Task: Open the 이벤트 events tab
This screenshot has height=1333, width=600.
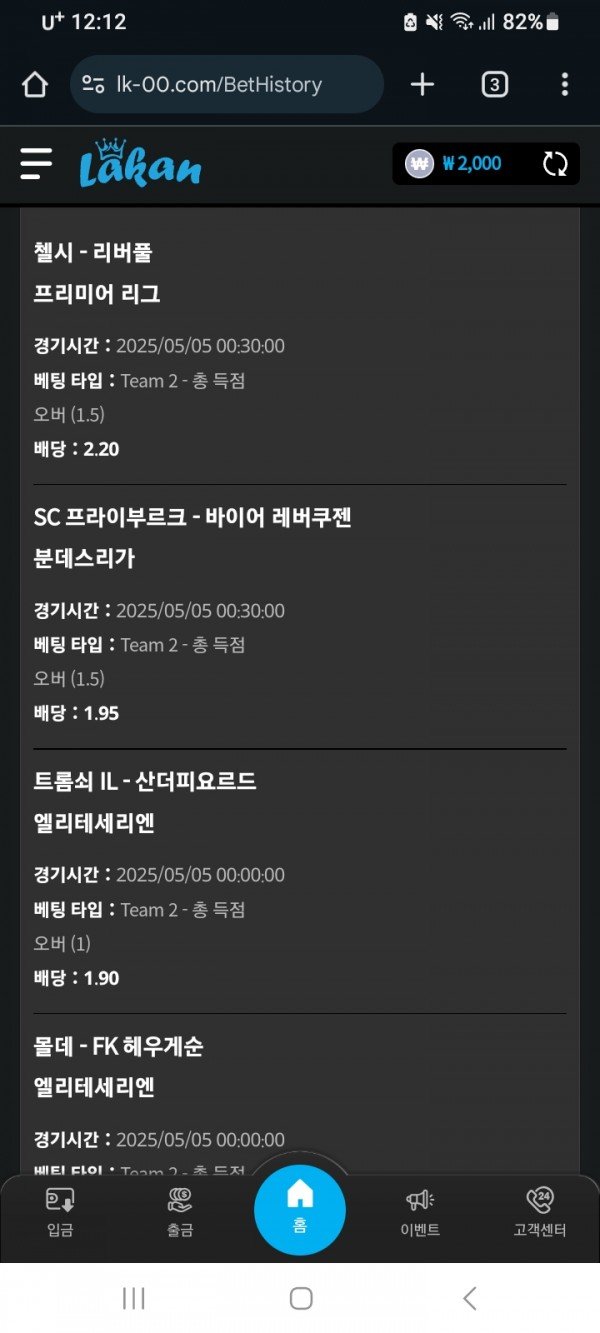Action: coord(420,1212)
